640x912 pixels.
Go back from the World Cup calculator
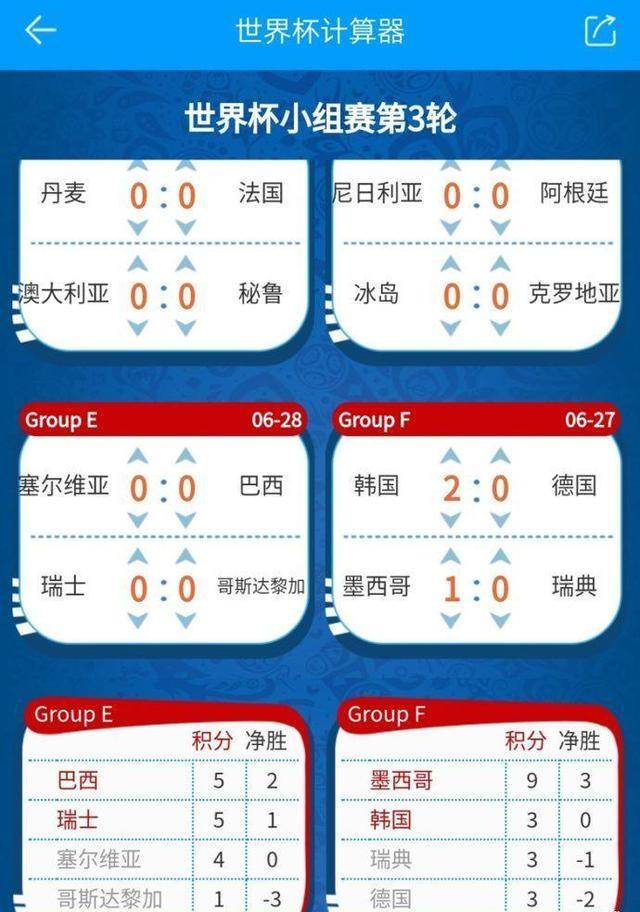(x=40, y=30)
